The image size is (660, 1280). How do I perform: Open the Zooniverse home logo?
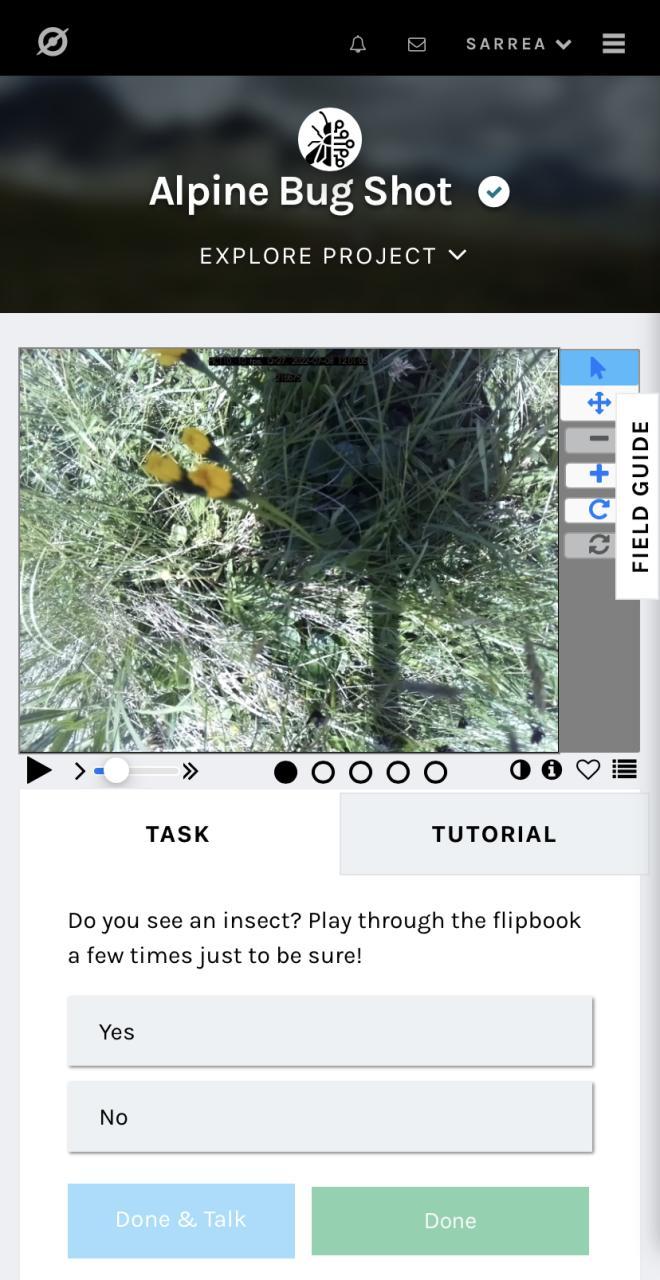52,42
